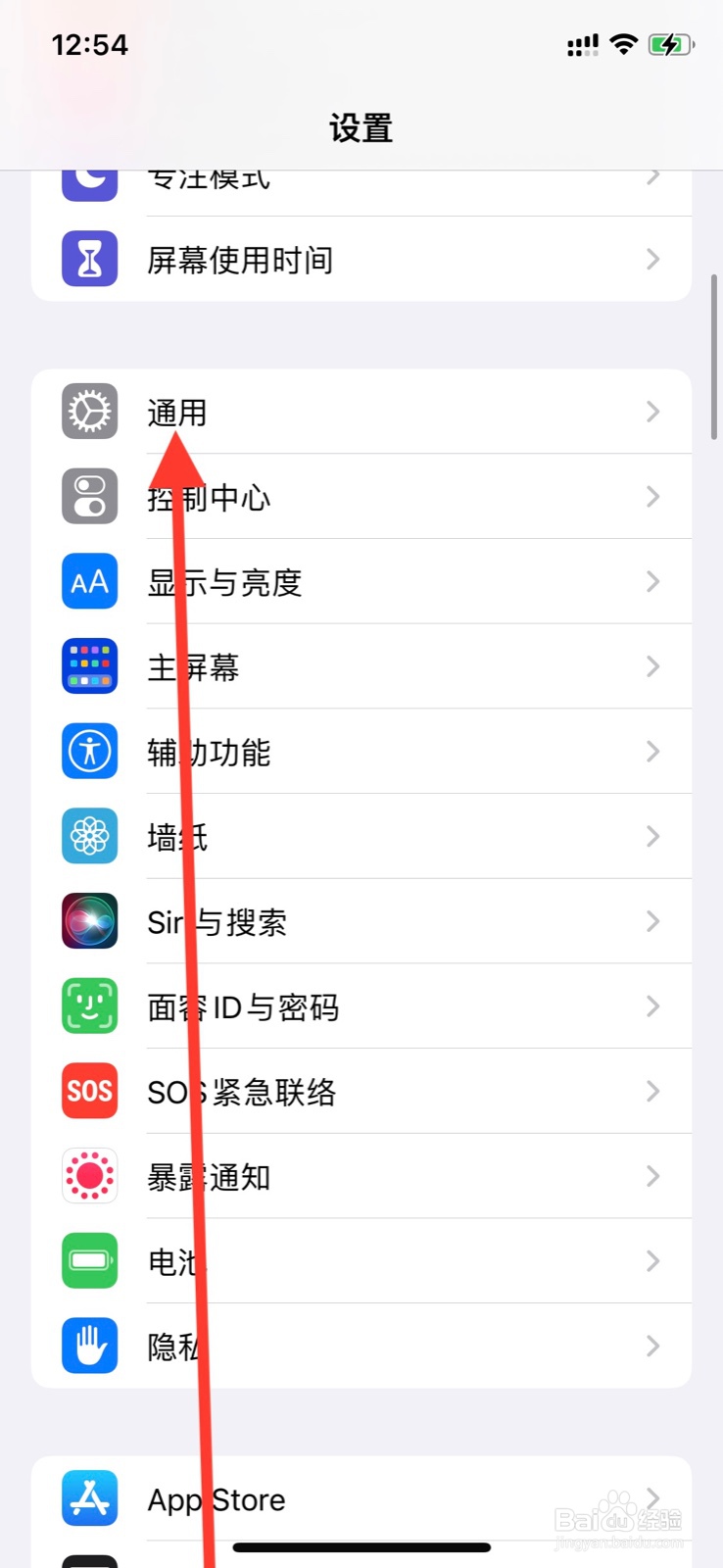Image resolution: width=723 pixels, height=1568 pixels.
Task: Tap the 隐私 blue hand icon
Action: tap(89, 1346)
